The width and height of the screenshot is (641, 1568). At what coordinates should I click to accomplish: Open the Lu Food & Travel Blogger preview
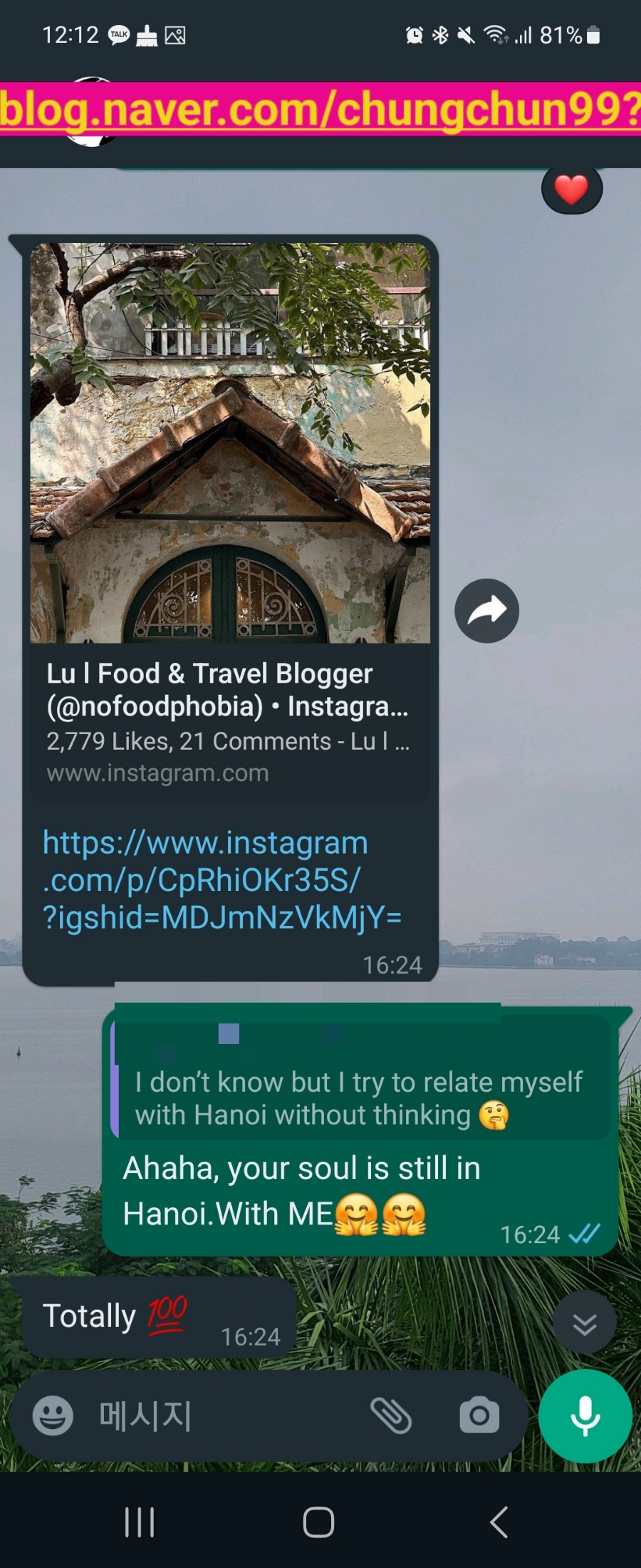tap(229, 720)
